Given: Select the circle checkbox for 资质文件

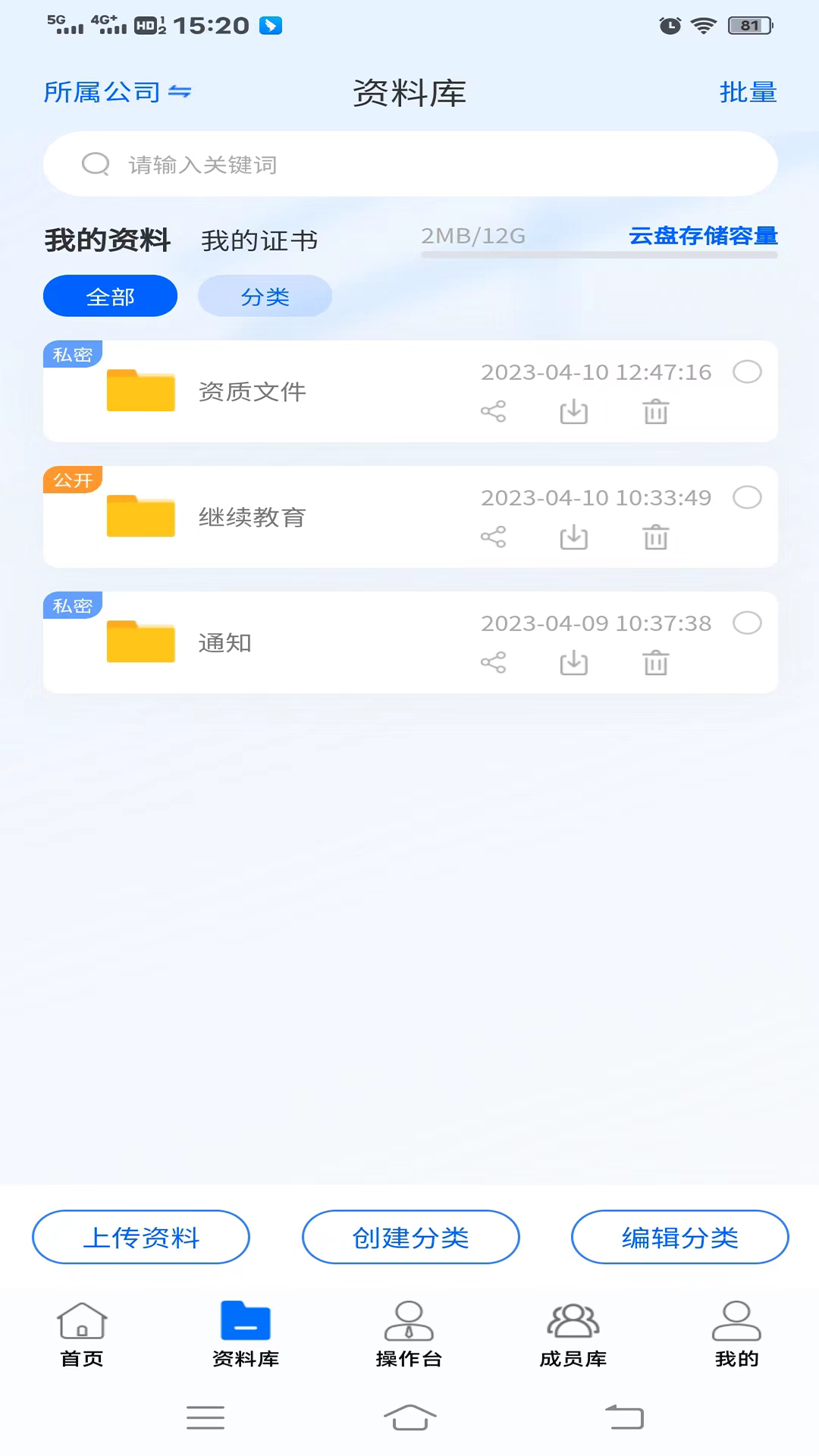Looking at the screenshot, I should (747, 372).
